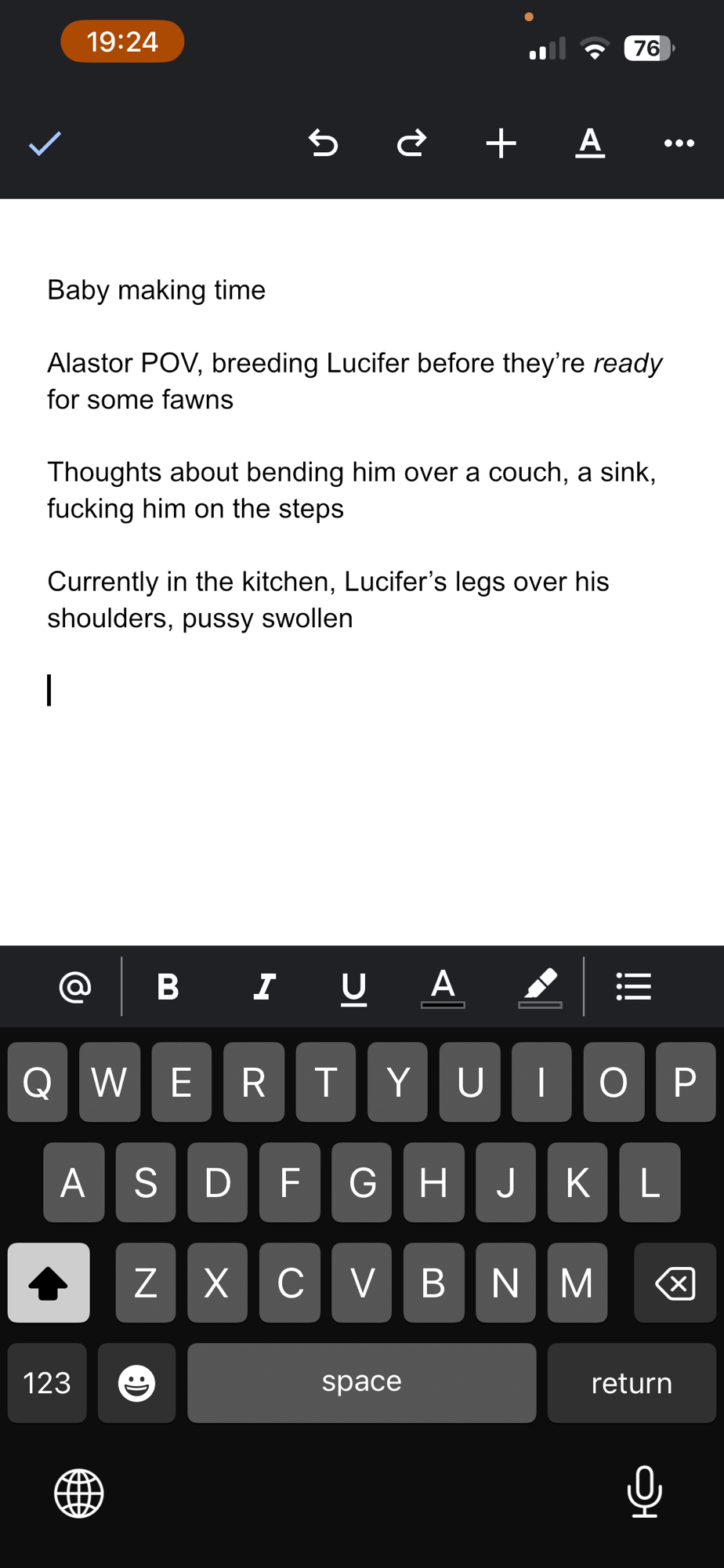Hit the return key
This screenshot has height=1568, width=724.
[x=632, y=1383]
